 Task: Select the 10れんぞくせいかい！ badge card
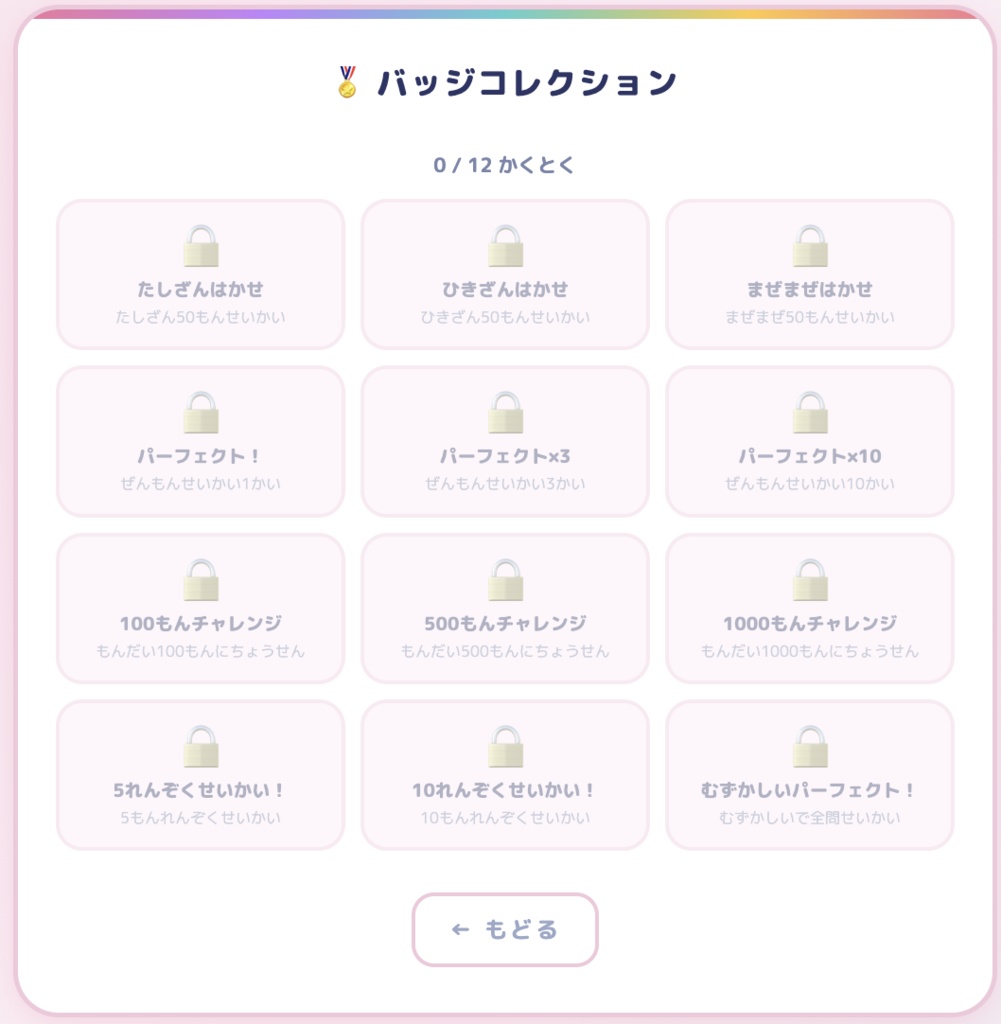[503, 773]
